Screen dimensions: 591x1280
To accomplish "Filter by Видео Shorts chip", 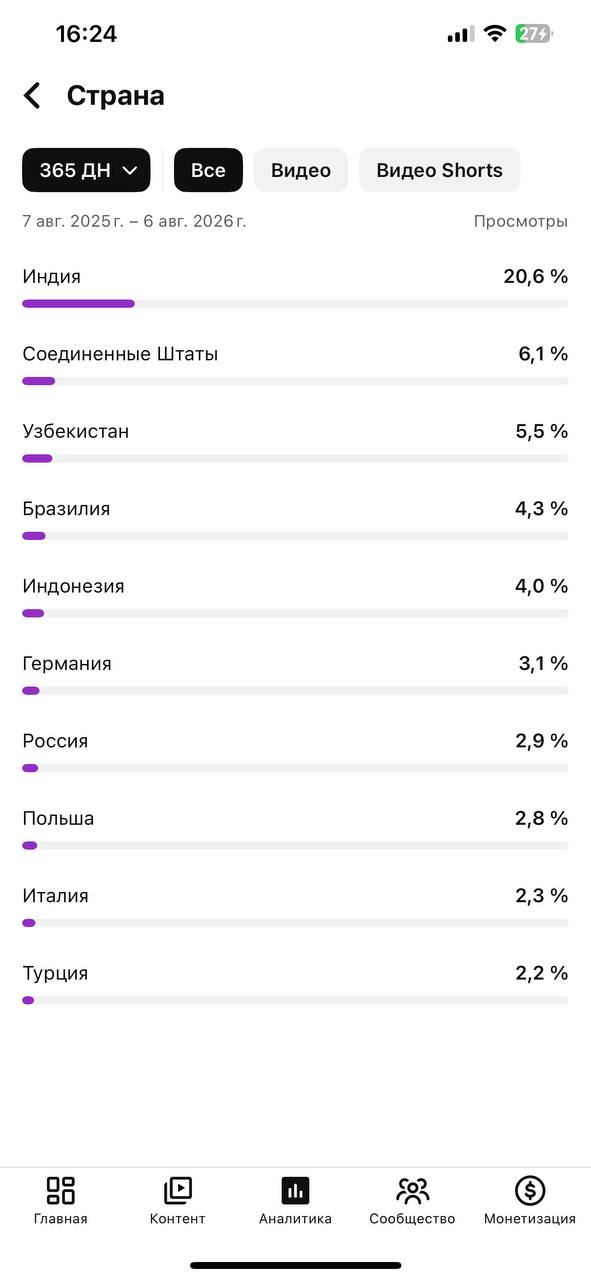I will (439, 170).
